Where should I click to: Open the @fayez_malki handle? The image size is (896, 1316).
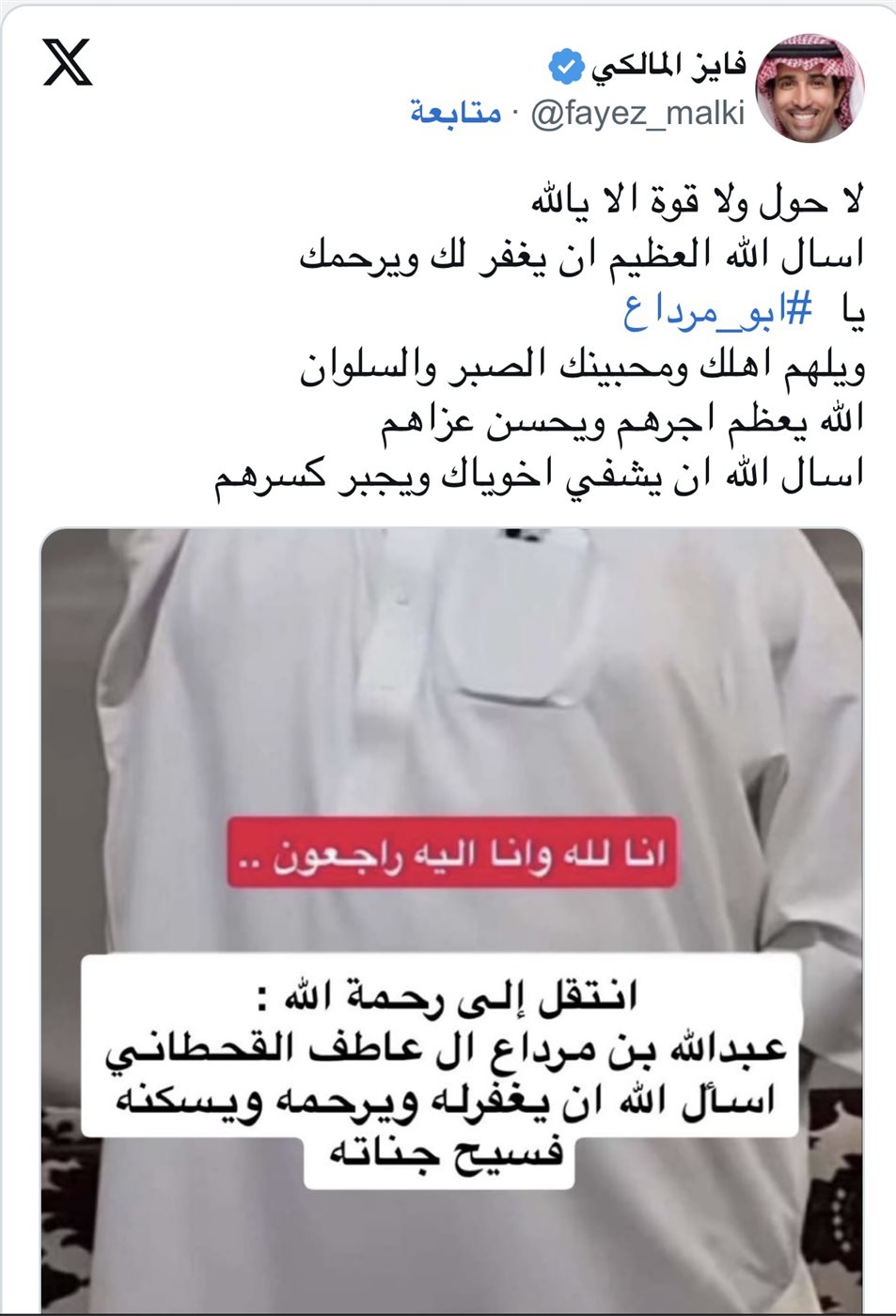[x=637, y=114]
